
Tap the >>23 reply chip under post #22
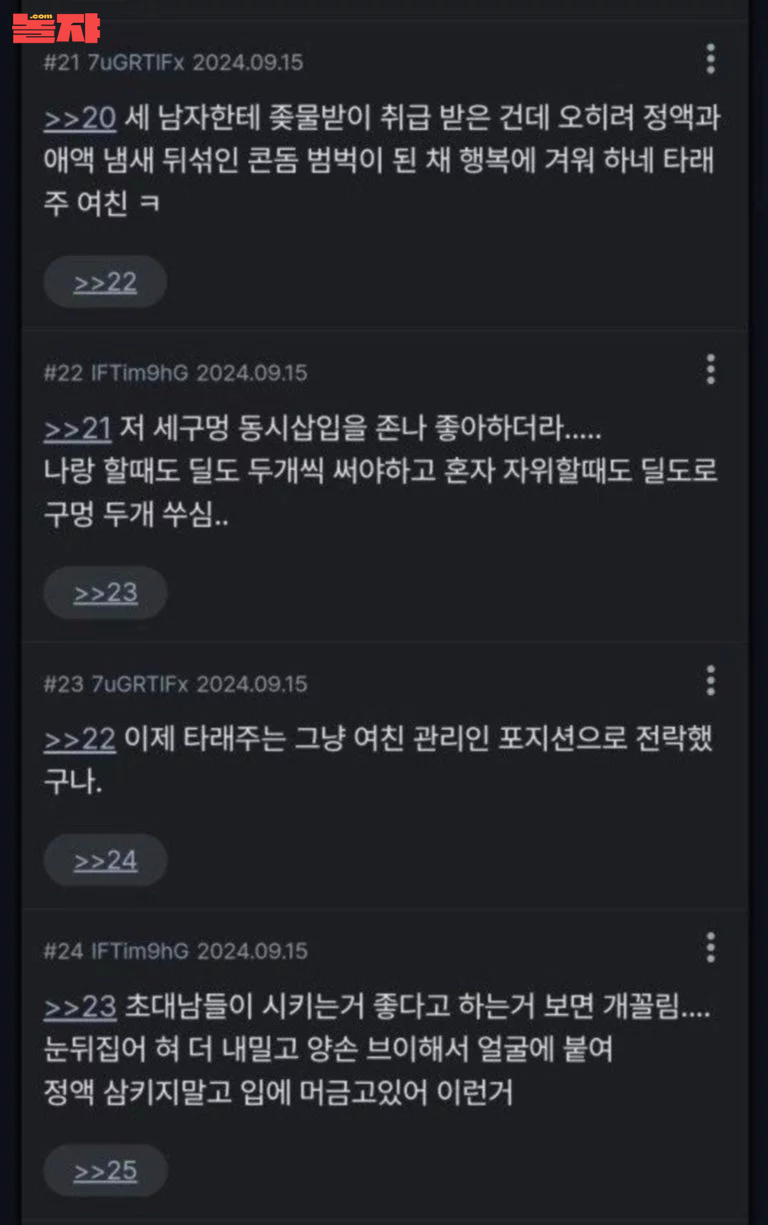[105, 592]
